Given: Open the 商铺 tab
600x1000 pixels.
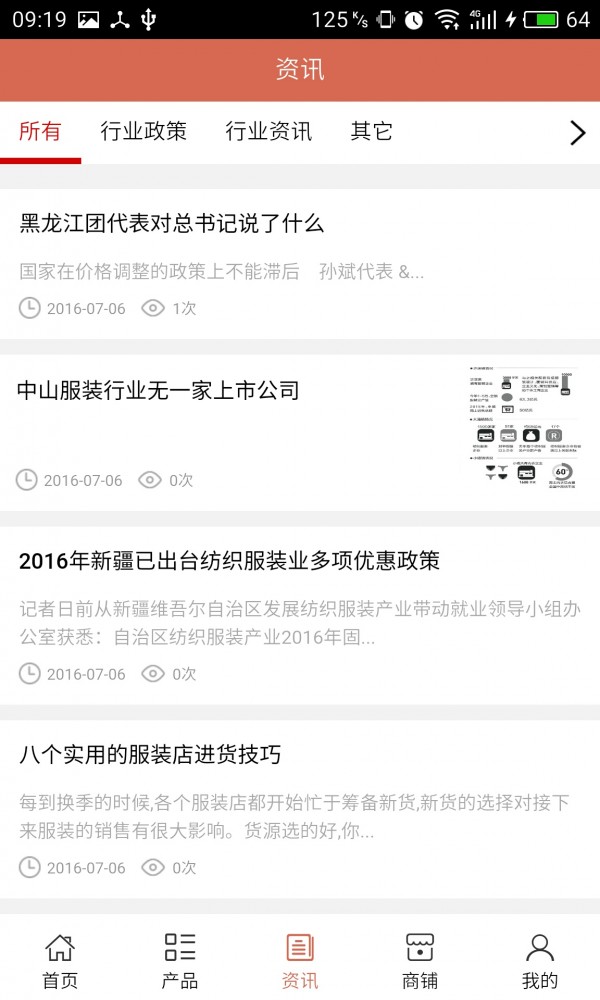Looking at the screenshot, I should pos(420,960).
